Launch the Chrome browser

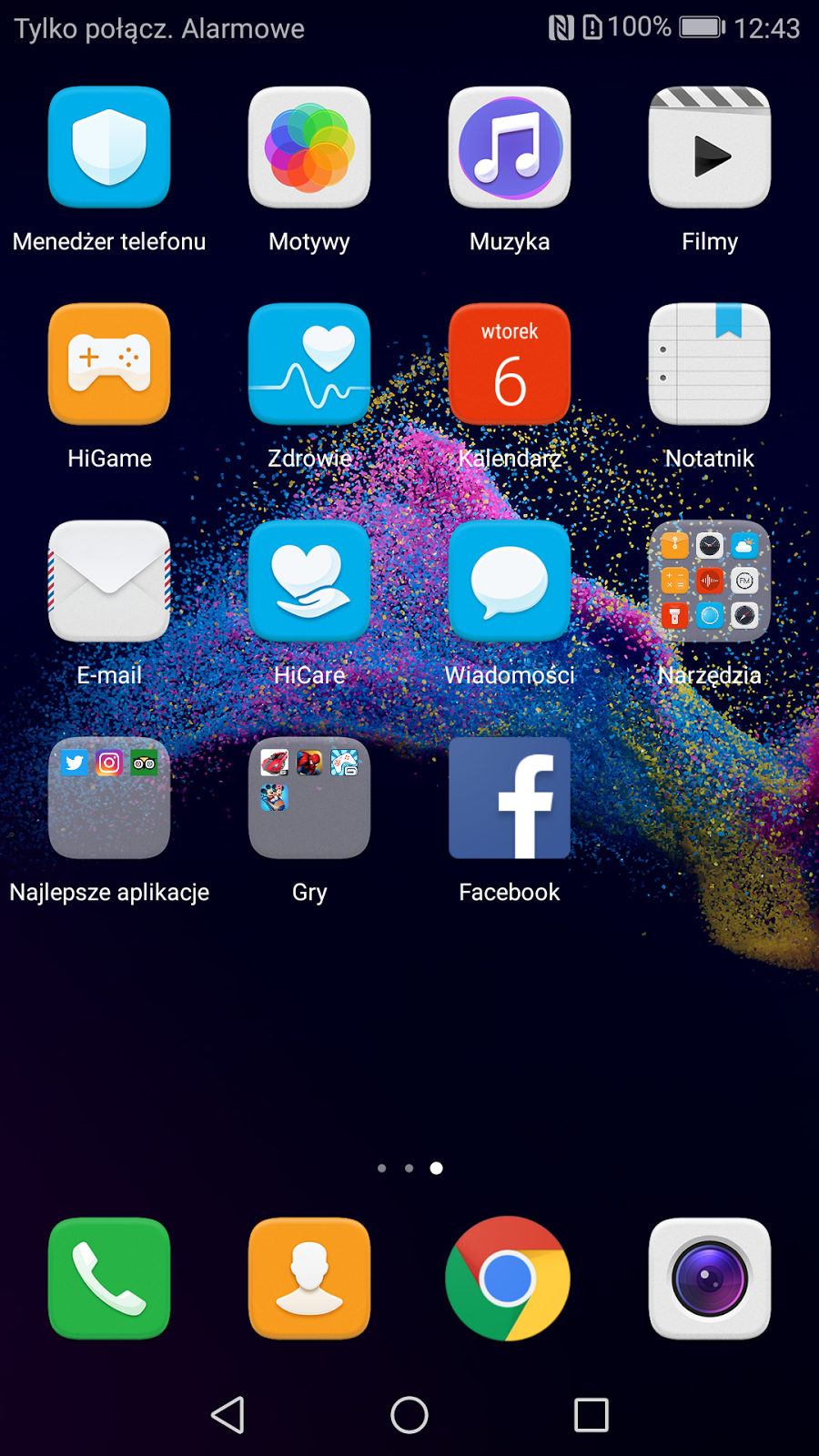coord(508,1279)
